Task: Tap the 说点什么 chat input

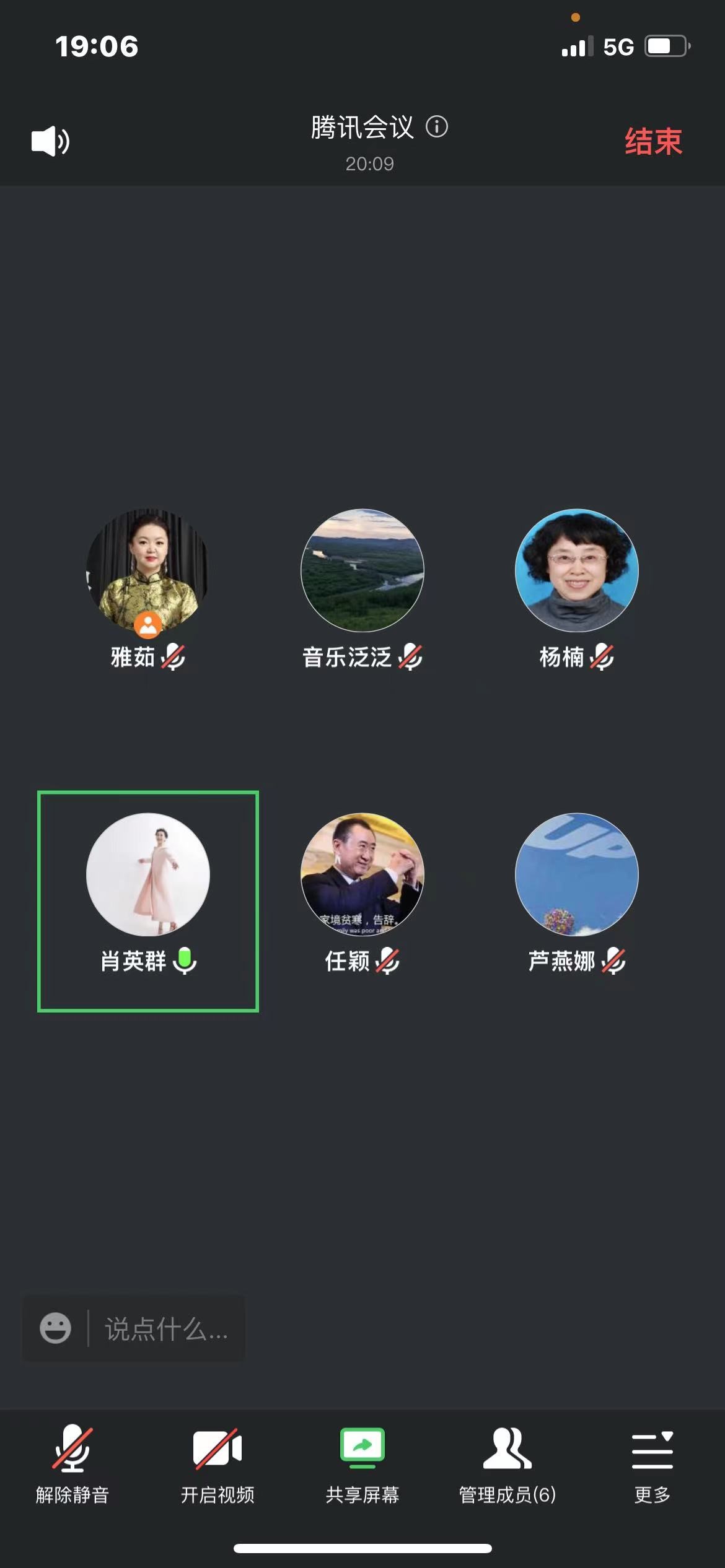Action: (166, 1328)
